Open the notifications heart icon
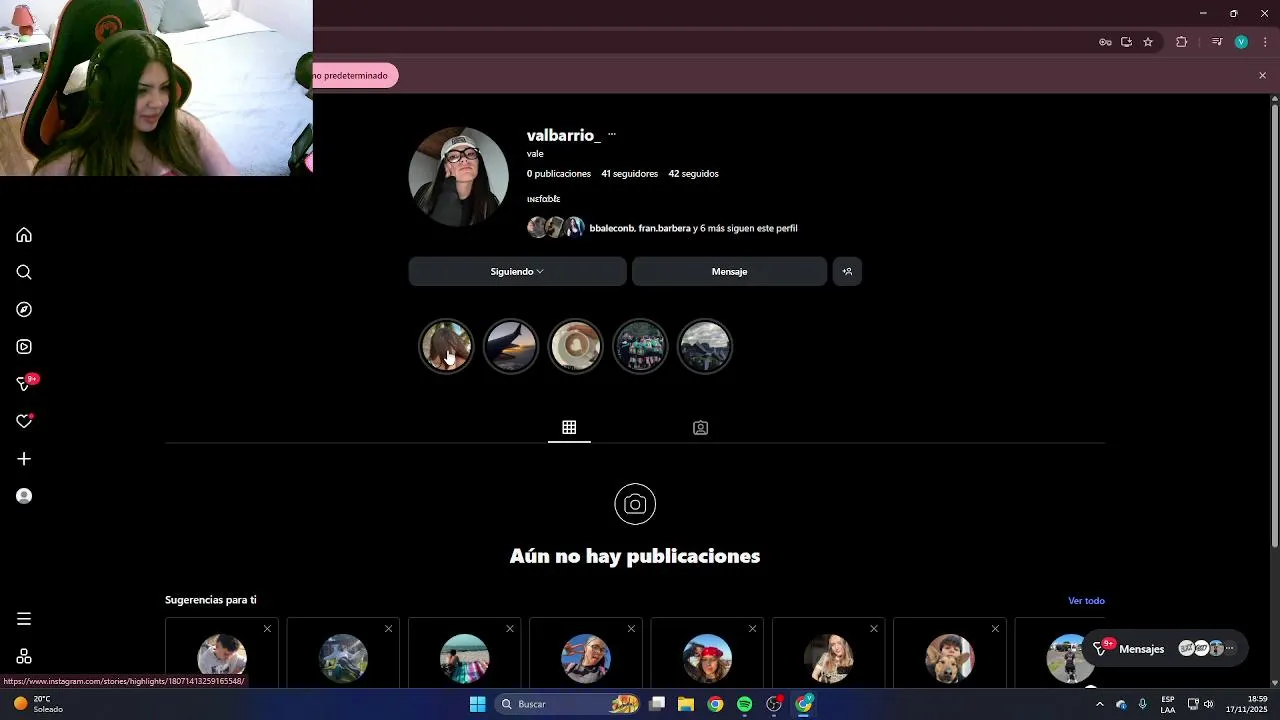 click(x=24, y=422)
